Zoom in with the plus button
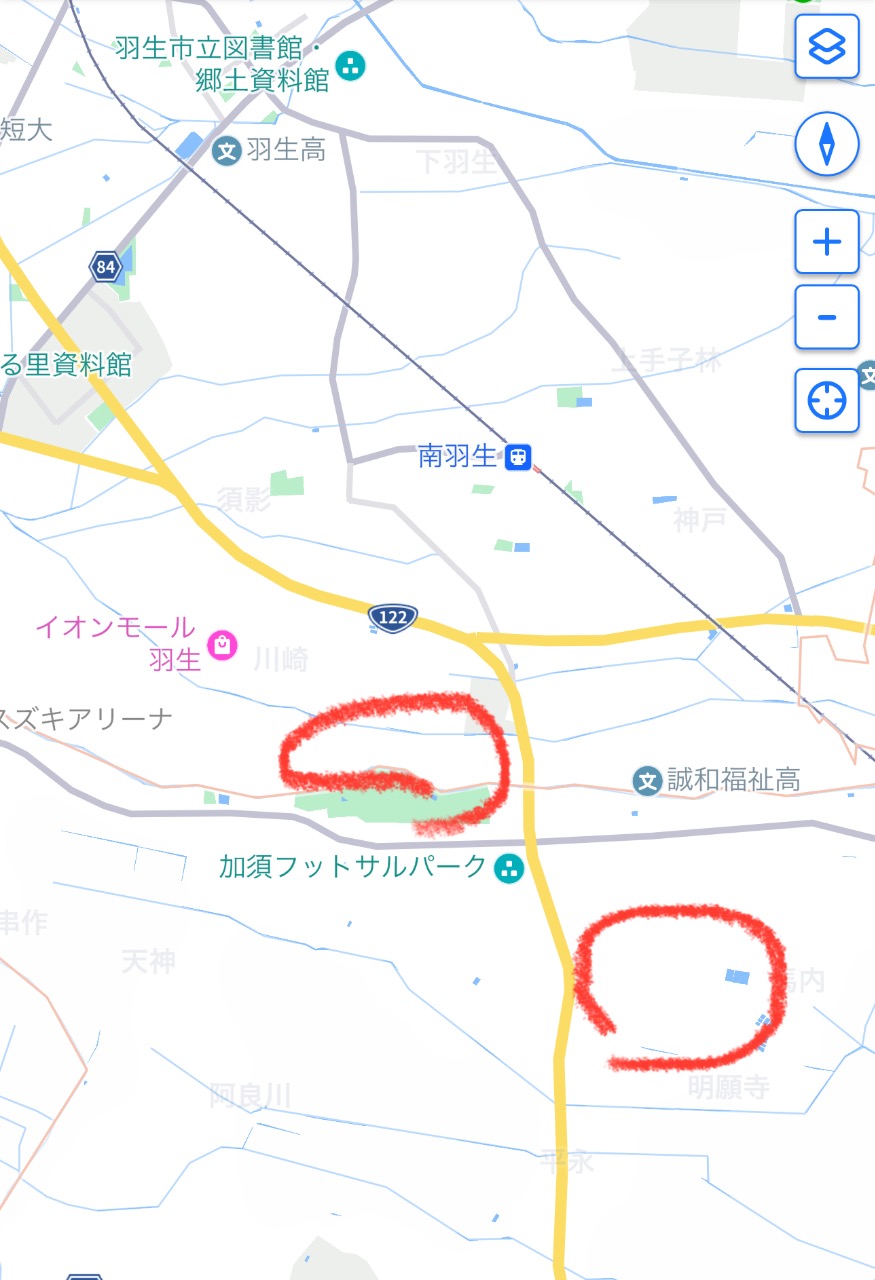 tap(827, 242)
